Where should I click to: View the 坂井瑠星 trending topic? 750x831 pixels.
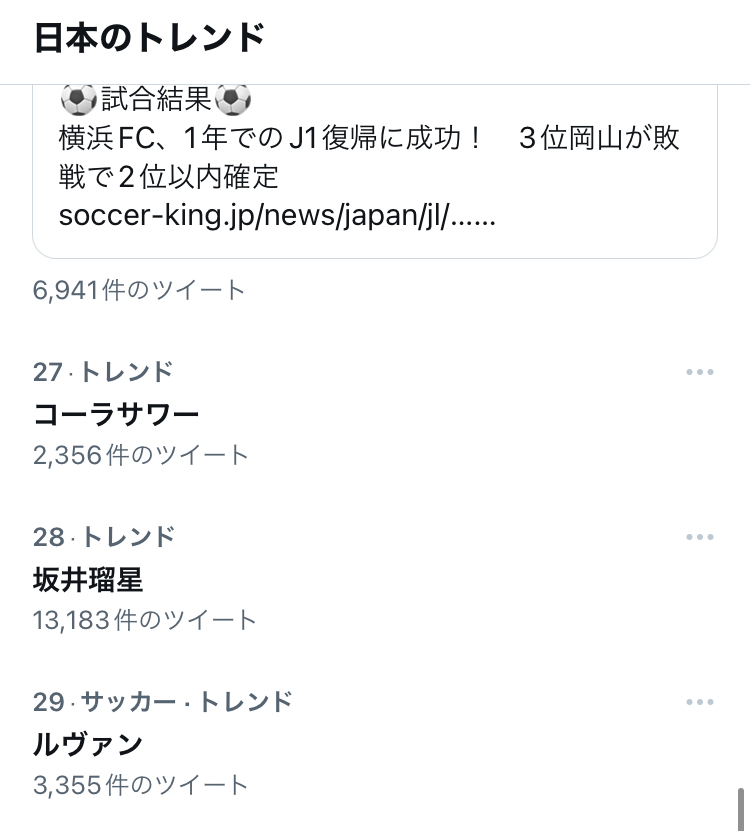88,579
